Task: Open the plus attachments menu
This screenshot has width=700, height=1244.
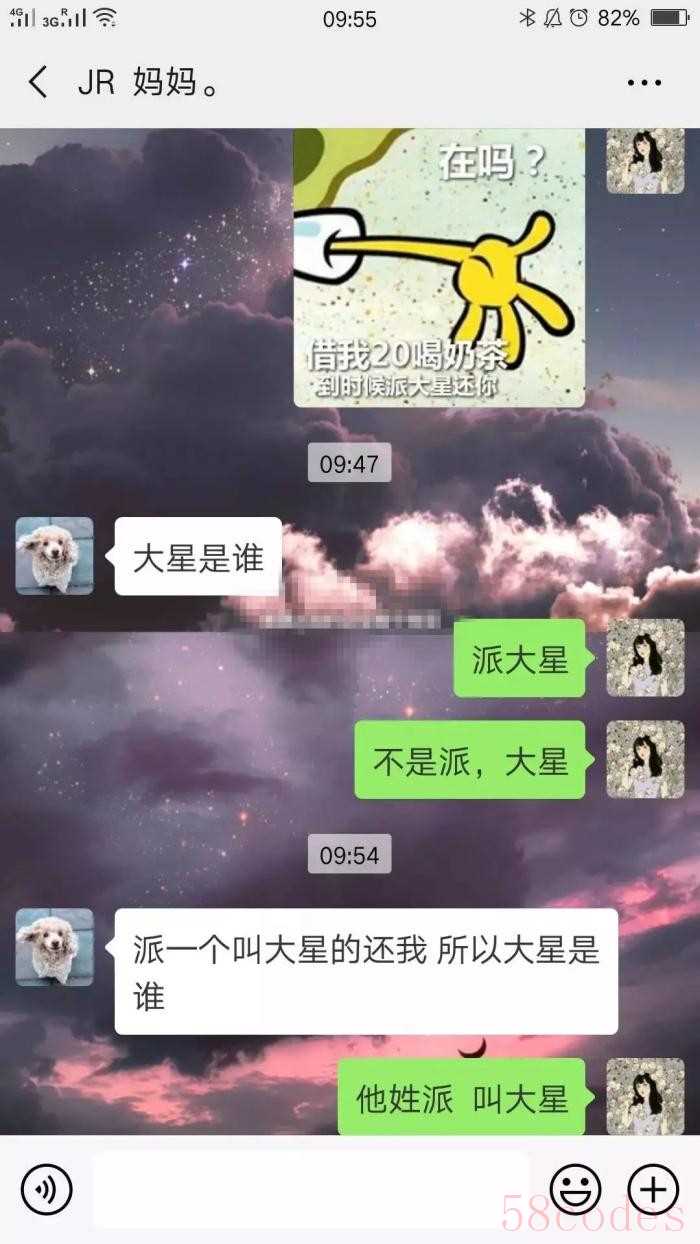Action: (x=652, y=1189)
